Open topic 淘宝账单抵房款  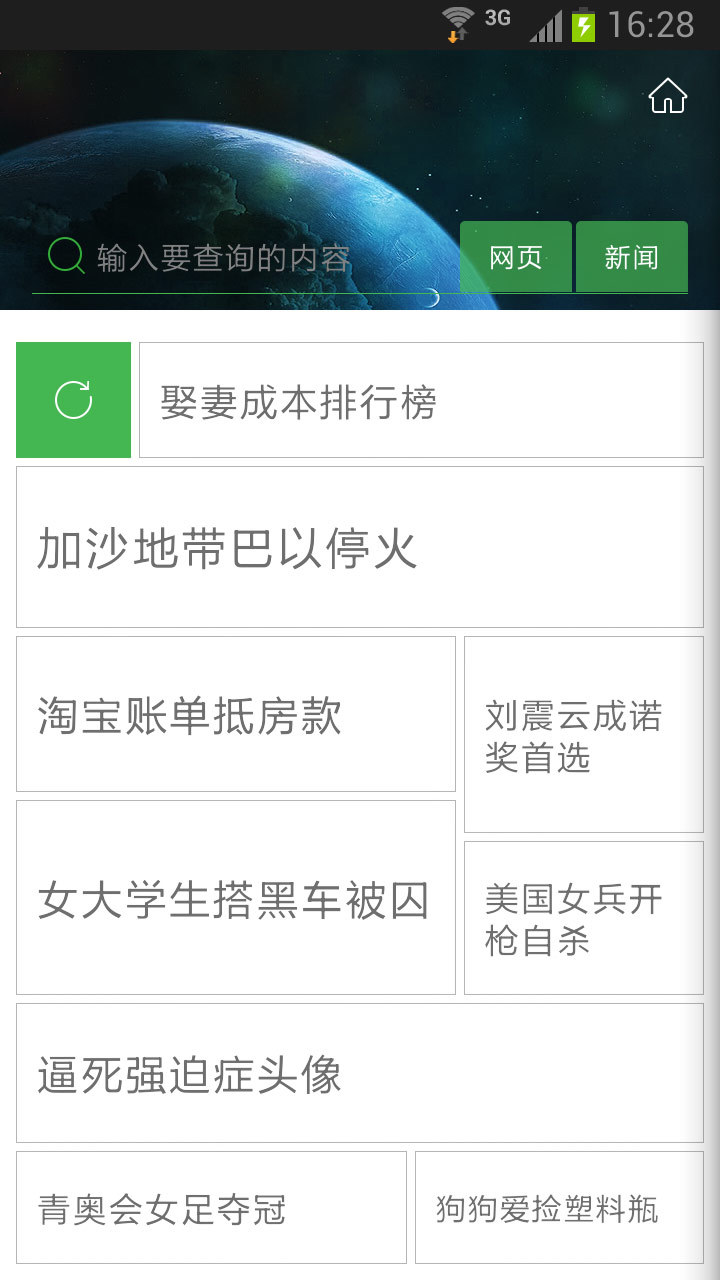point(235,715)
